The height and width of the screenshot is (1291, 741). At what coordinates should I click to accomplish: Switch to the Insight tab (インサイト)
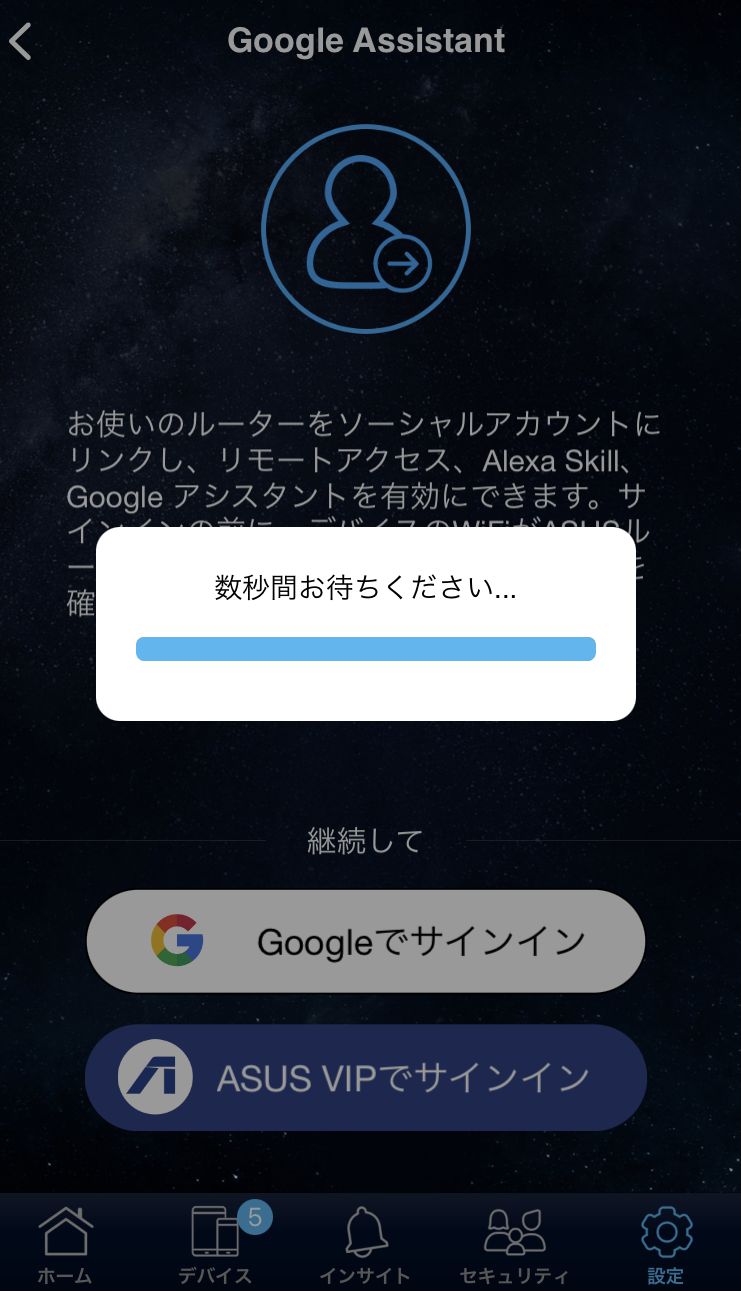tap(365, 1244)
